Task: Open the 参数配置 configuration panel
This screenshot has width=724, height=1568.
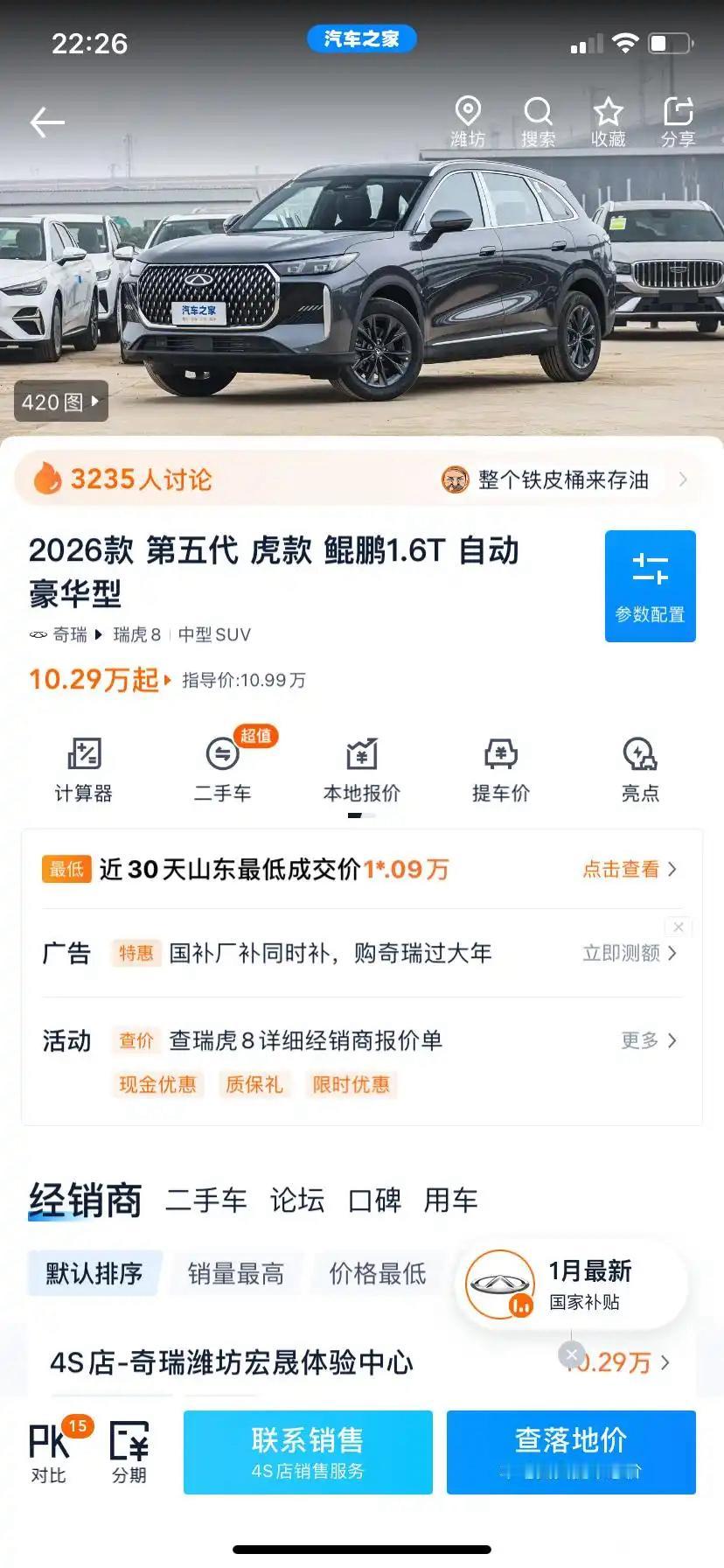Action: pyautogui.click(x=650, y=586)
